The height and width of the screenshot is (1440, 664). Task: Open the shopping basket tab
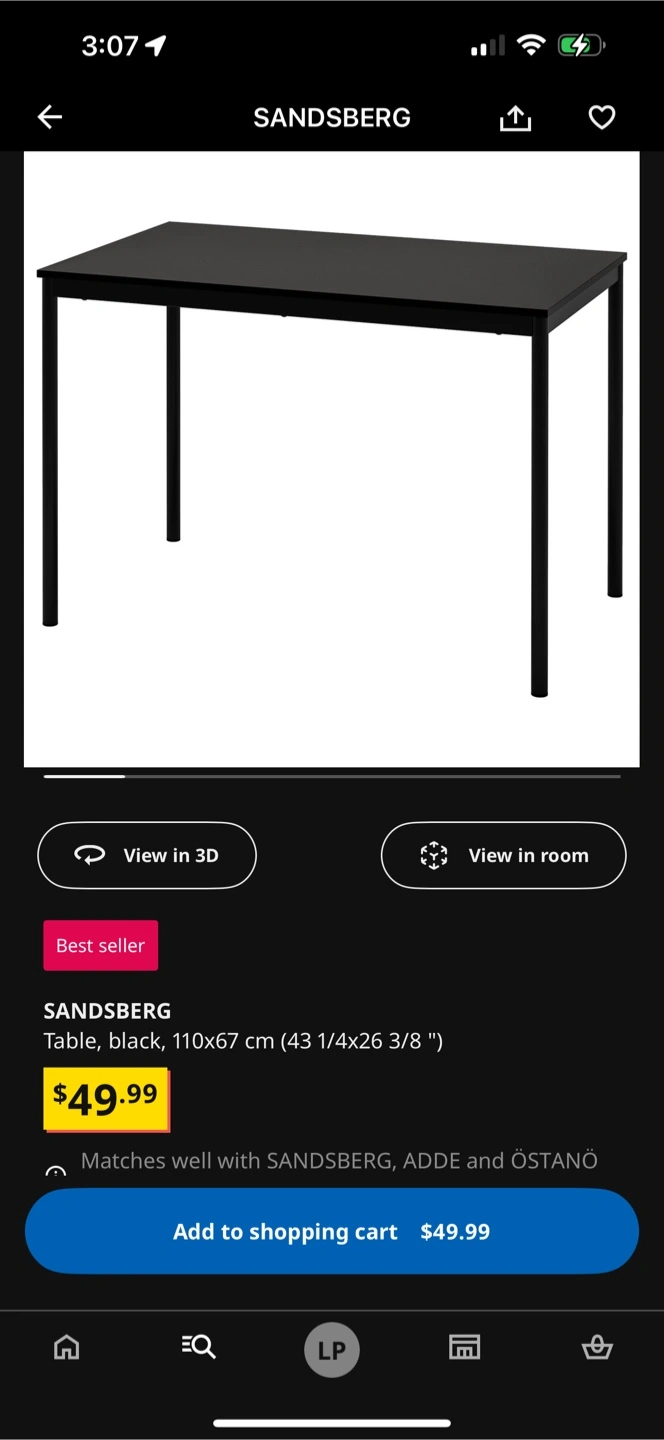pos(597,1348)
